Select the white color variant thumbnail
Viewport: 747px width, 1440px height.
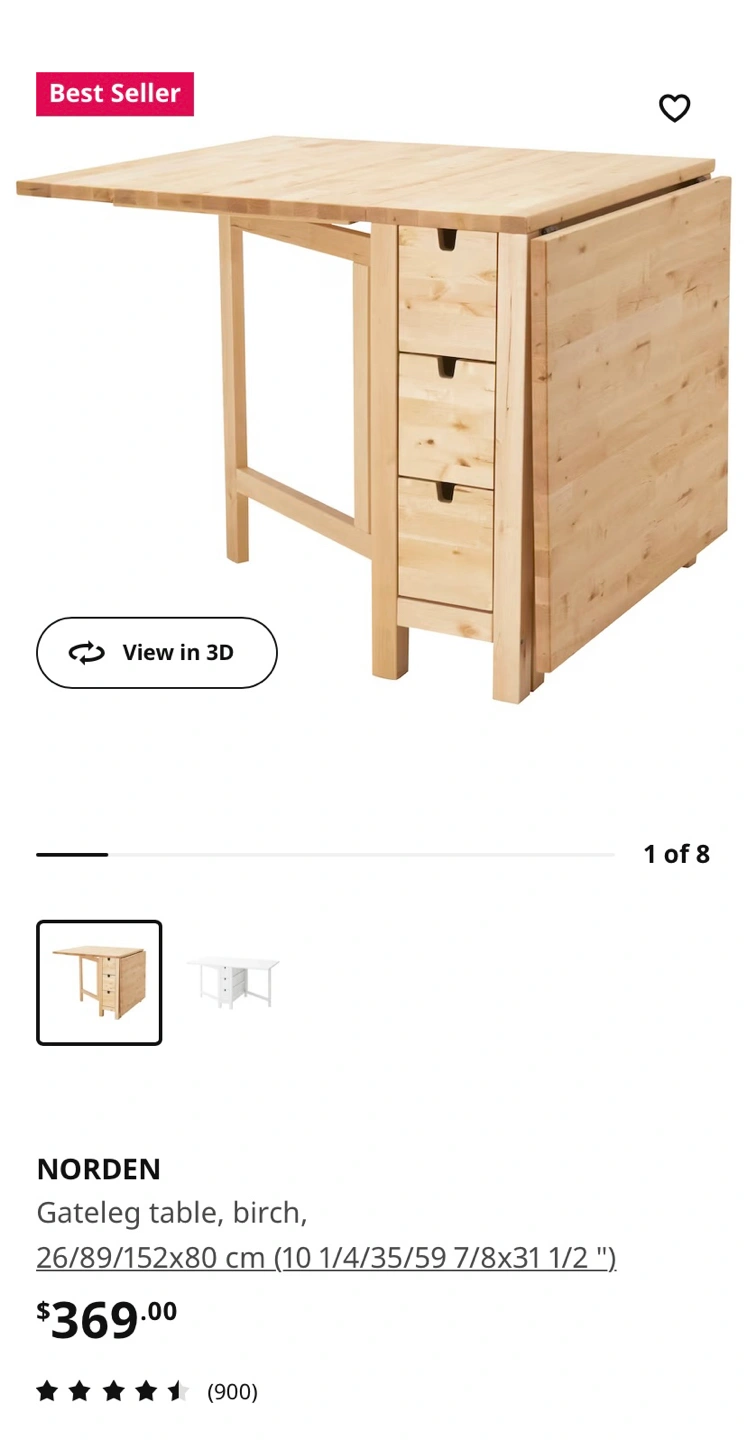232,982
